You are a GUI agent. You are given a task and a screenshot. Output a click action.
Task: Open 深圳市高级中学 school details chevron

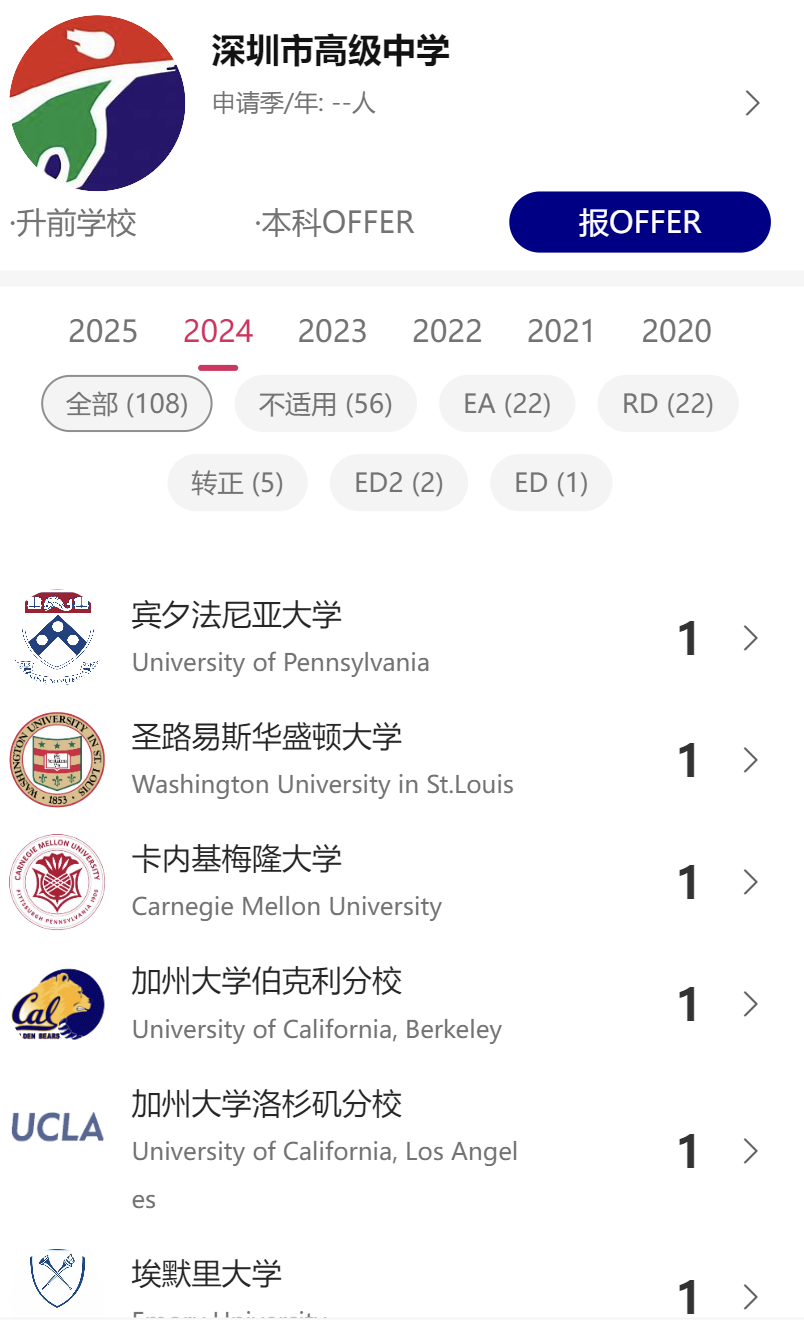(753, 103)
